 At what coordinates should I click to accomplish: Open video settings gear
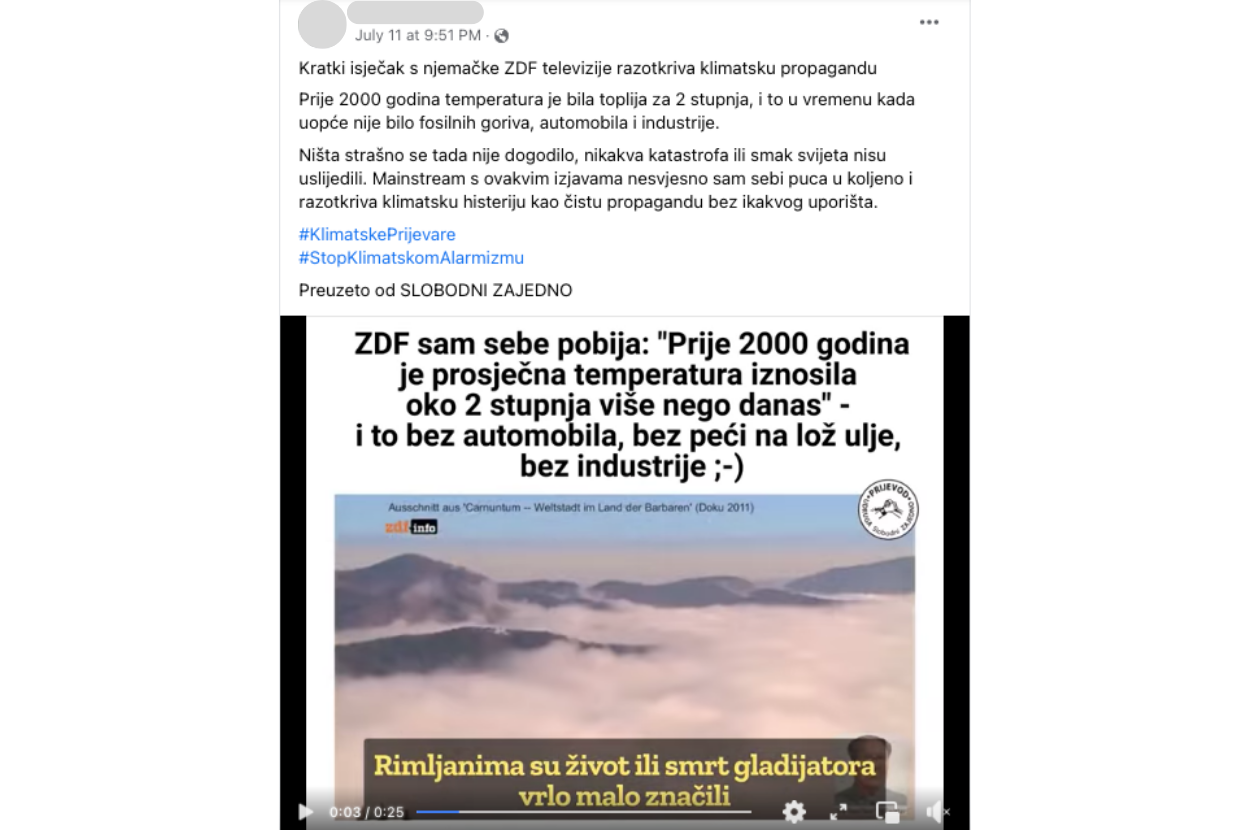(x=794, y=811)
